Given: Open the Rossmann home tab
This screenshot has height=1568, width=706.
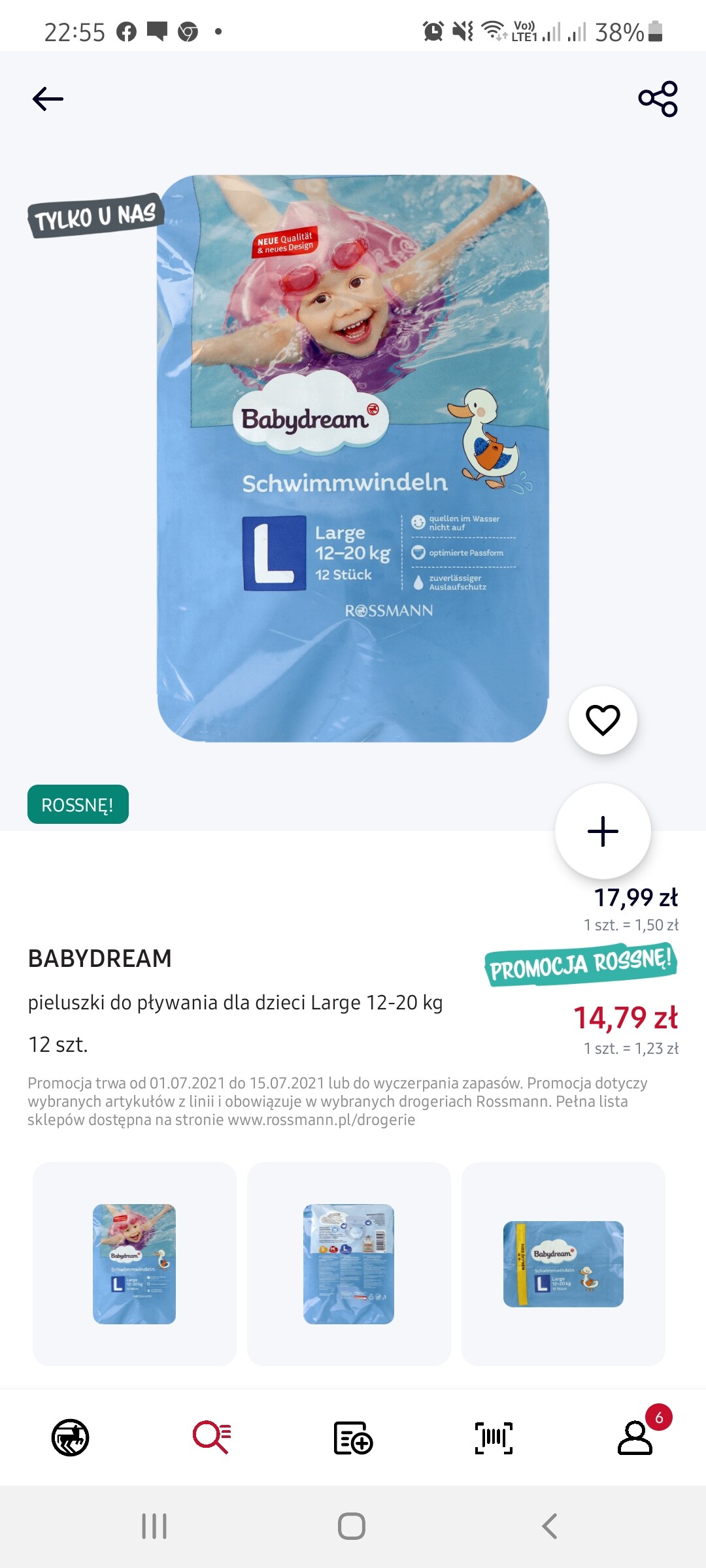Looking at the screenshot, I should 71,1437.
